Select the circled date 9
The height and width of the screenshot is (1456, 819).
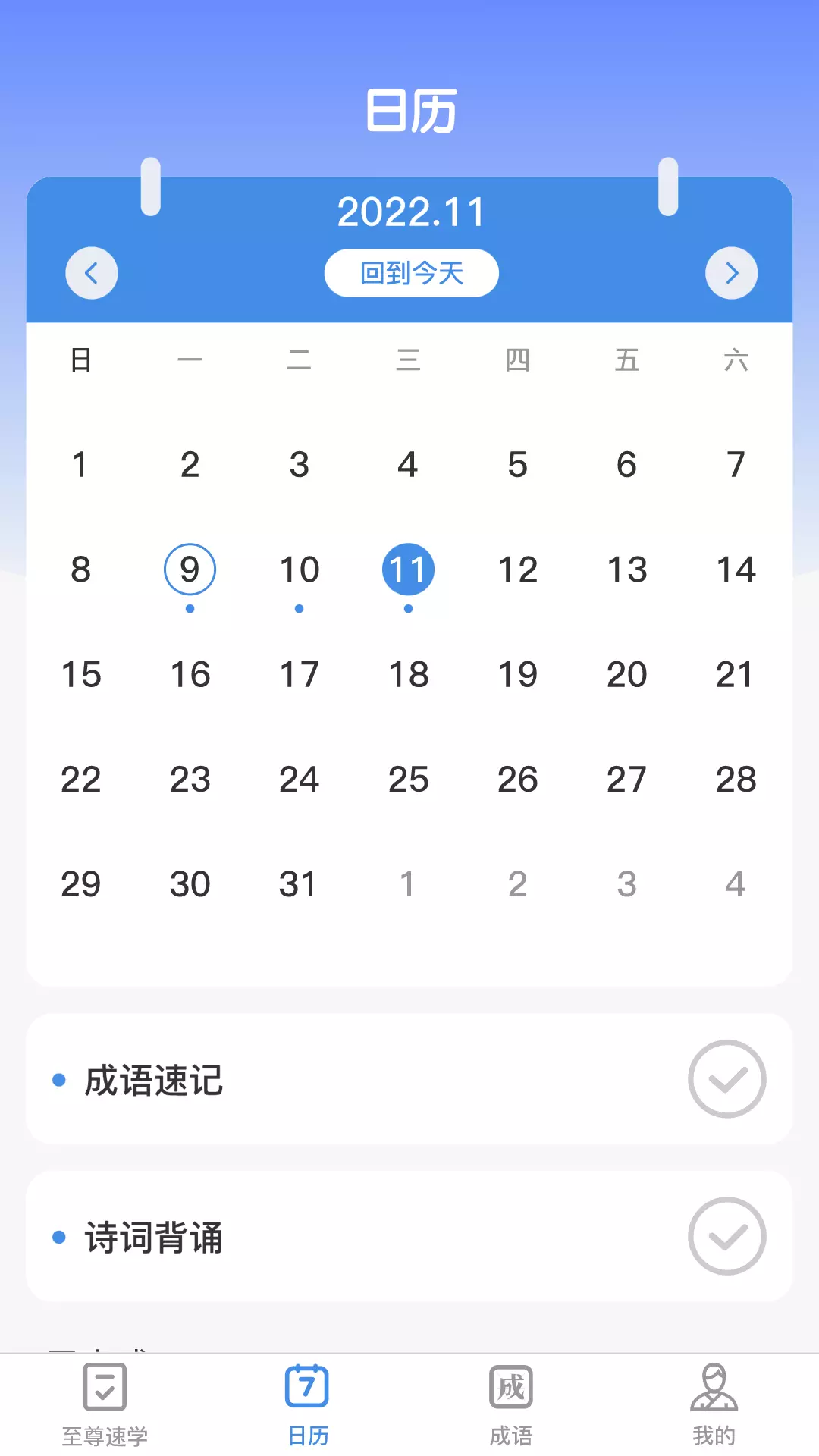click(x=190, y=570)
